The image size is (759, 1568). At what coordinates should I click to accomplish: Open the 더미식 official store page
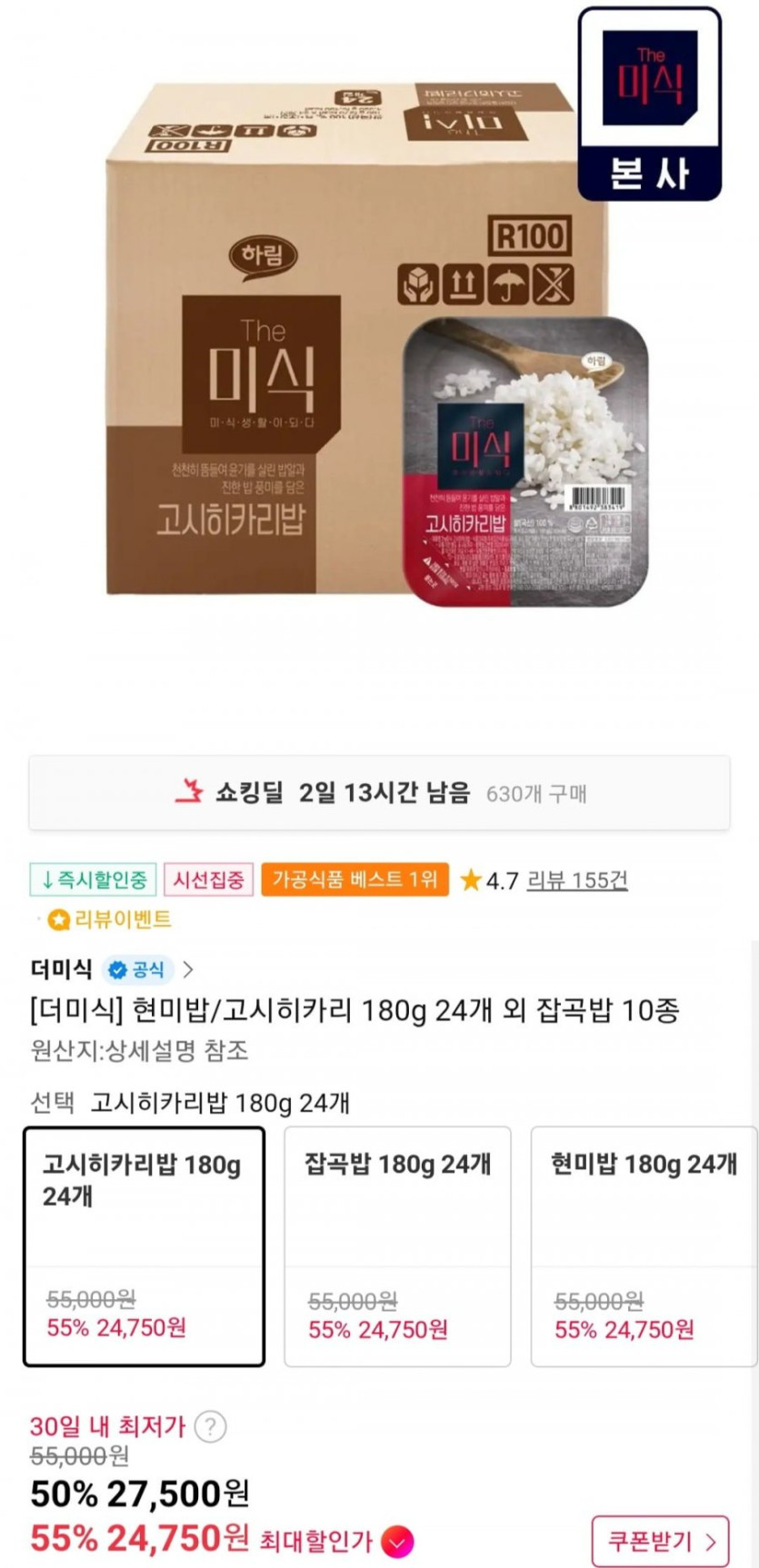pos(113,969)
